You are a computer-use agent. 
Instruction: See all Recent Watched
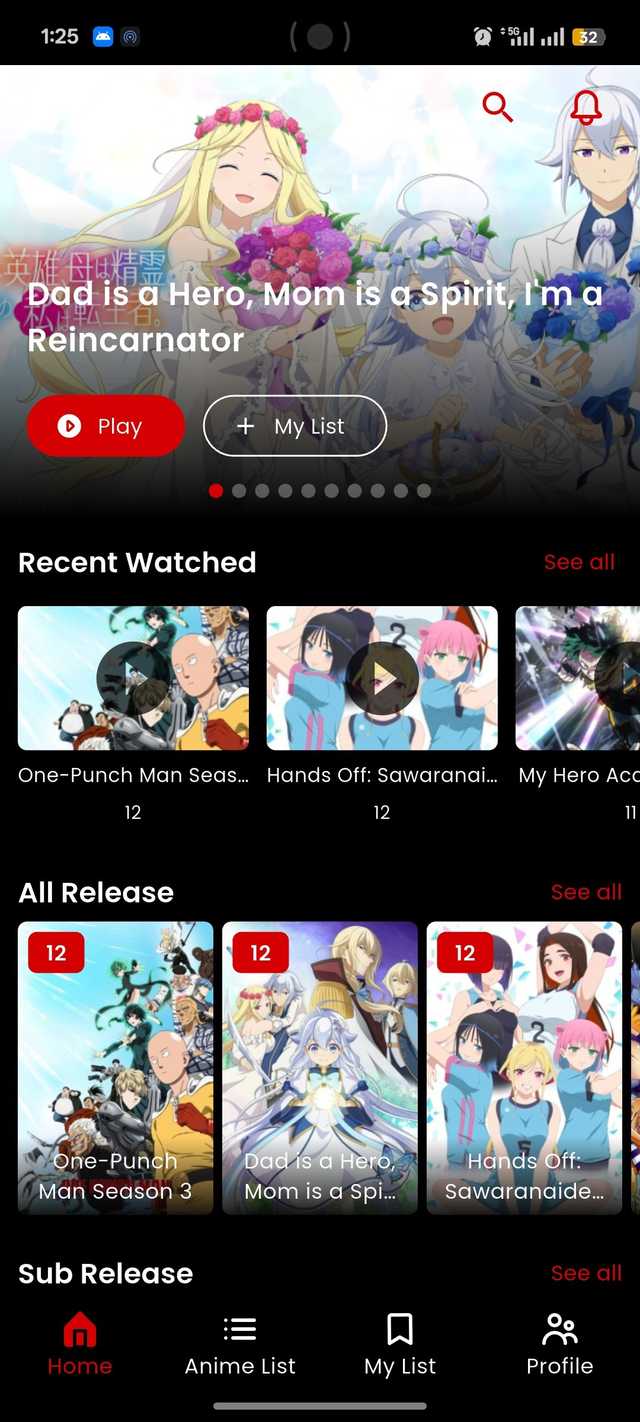pos(579,562)
